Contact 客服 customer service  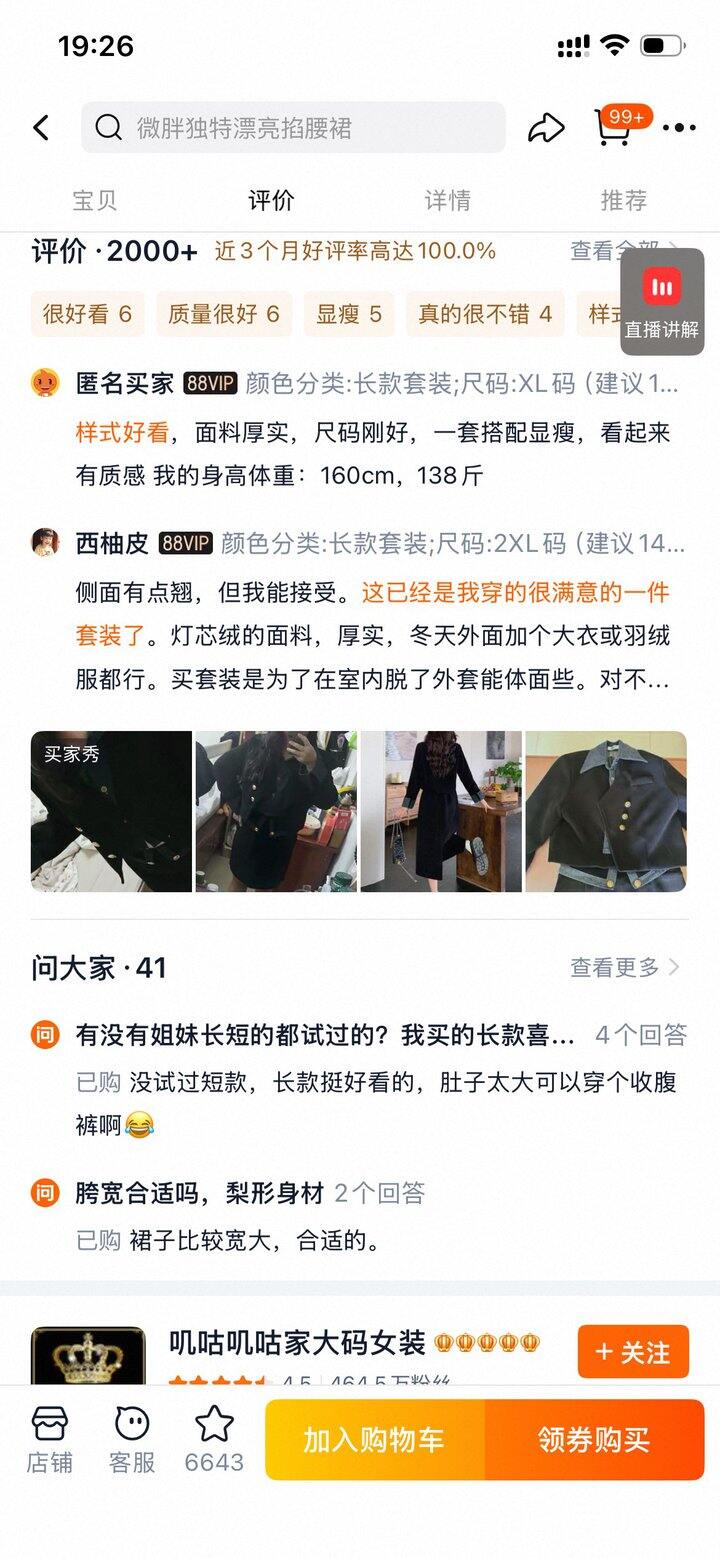[132, 1440]
